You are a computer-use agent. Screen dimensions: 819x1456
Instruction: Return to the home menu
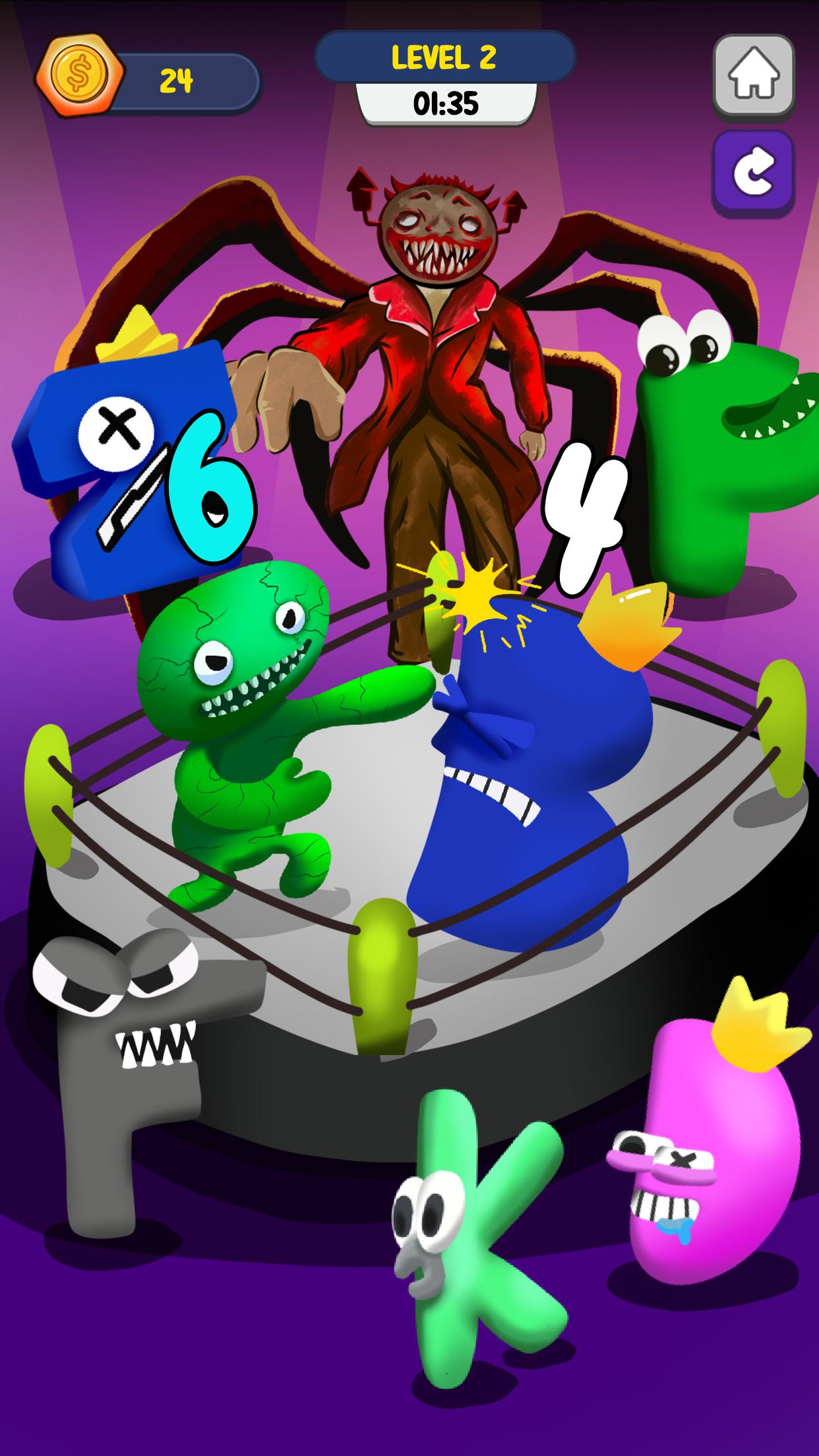[753, 75]
